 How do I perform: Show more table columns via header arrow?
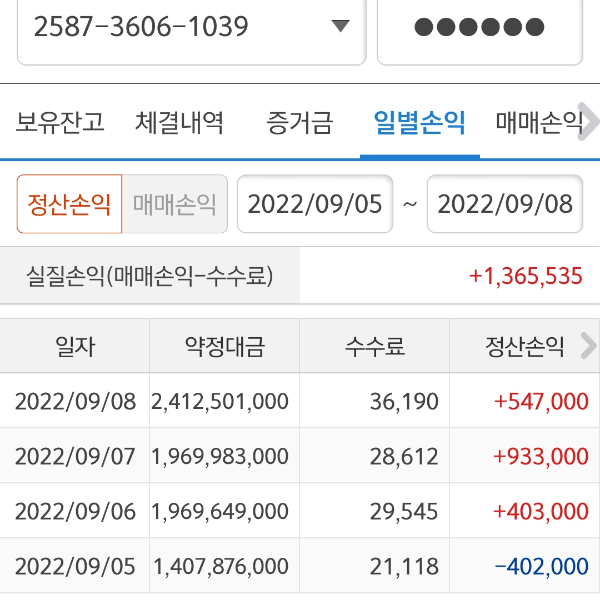(588, 347)
